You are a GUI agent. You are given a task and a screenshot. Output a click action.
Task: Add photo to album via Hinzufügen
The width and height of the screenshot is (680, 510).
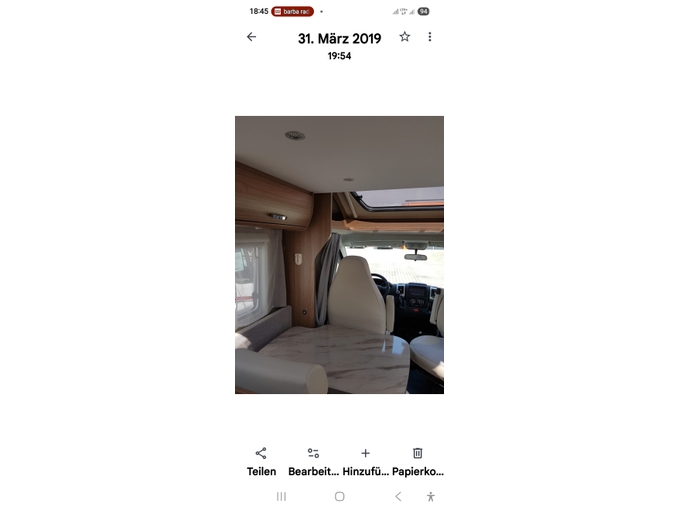coord(365,460)
